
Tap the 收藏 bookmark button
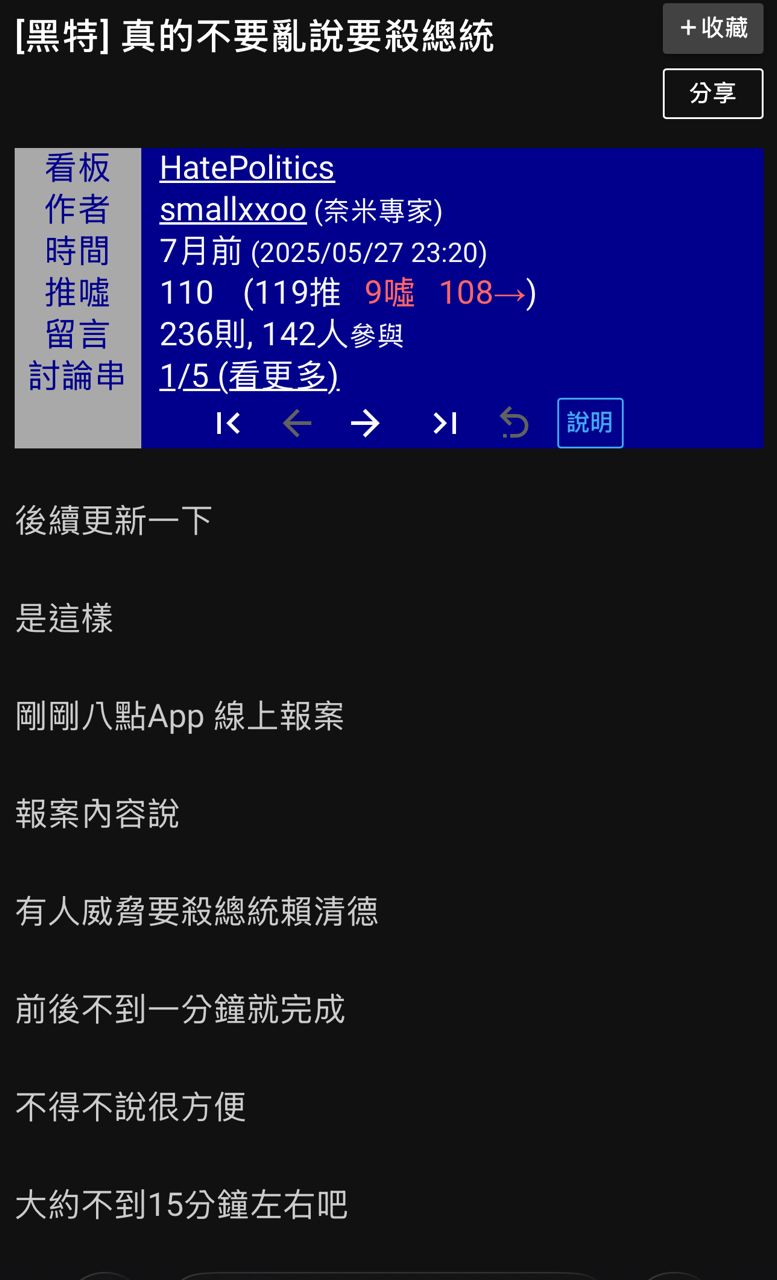(713, 28)
